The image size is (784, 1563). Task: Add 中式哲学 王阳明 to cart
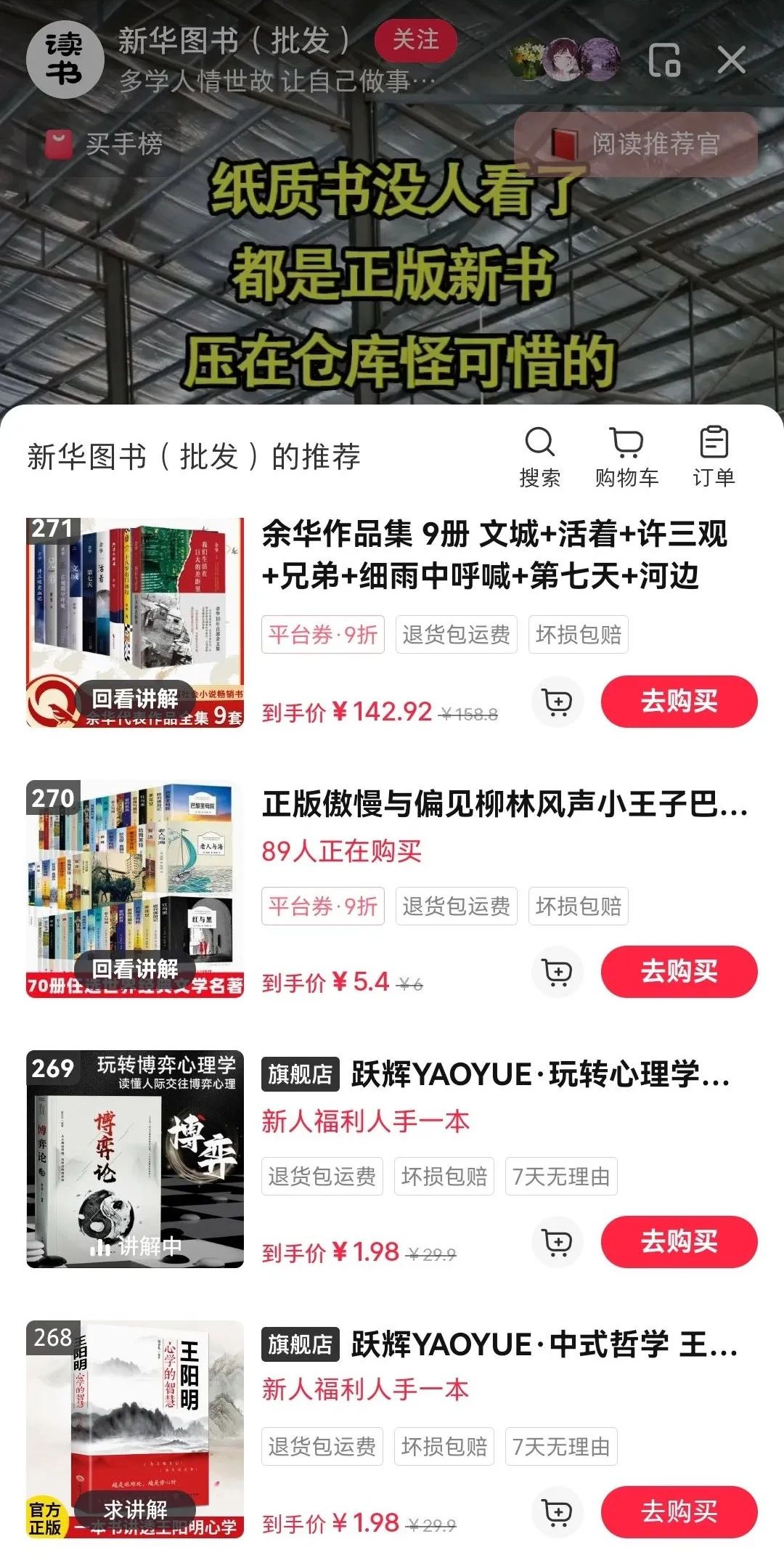pos(558,1512)
